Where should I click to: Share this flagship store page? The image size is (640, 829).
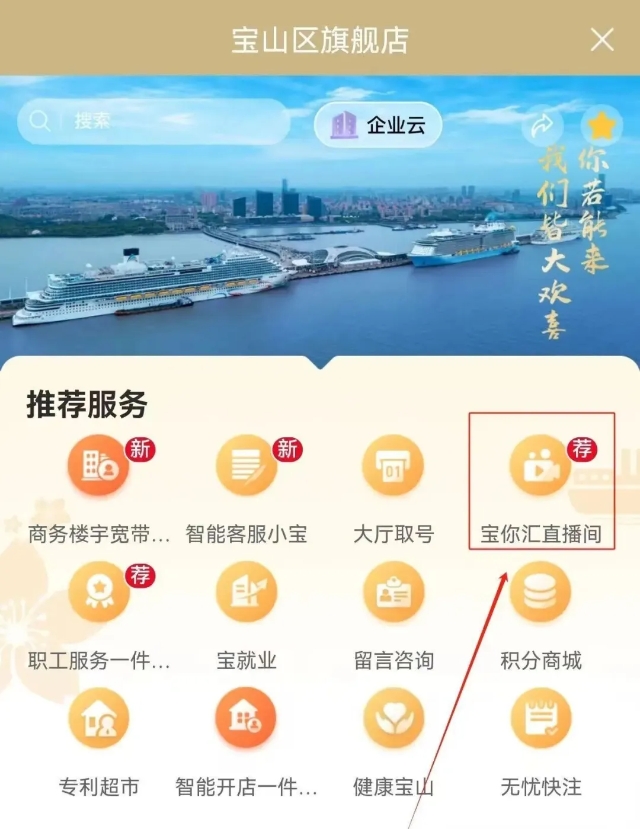(542, 125)
